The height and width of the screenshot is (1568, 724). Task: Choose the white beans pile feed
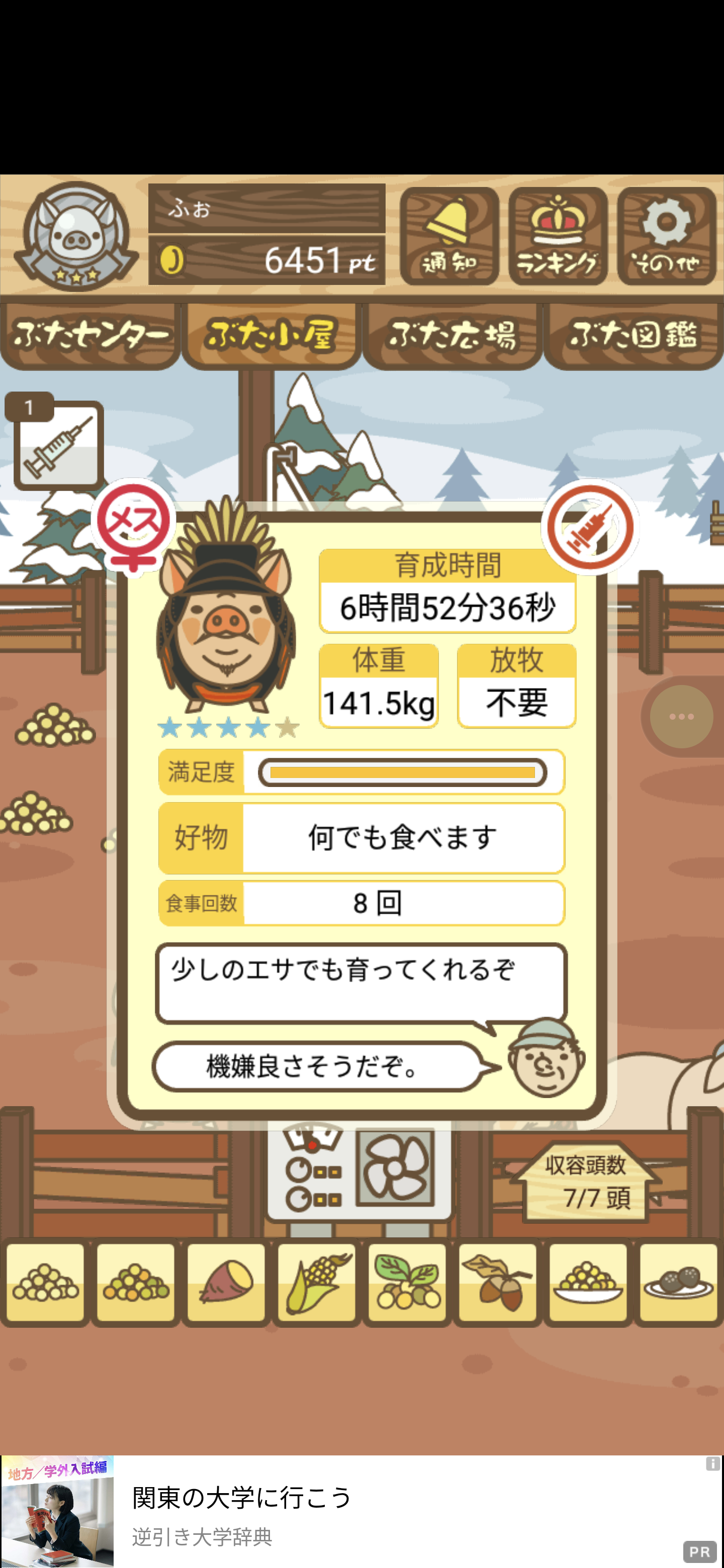(46, 1283)
